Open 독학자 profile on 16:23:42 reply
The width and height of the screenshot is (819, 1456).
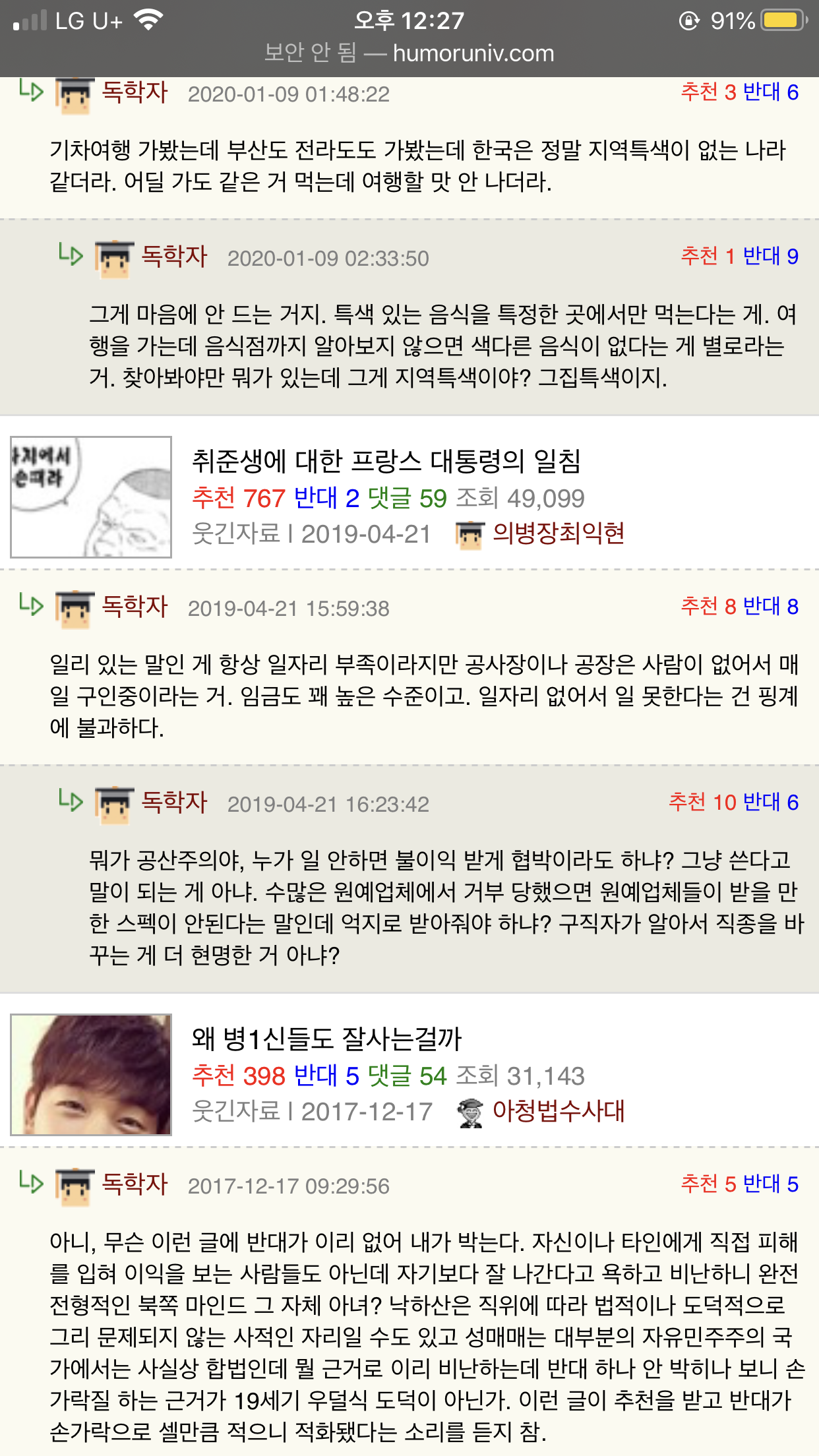click(x=174, y=803)
